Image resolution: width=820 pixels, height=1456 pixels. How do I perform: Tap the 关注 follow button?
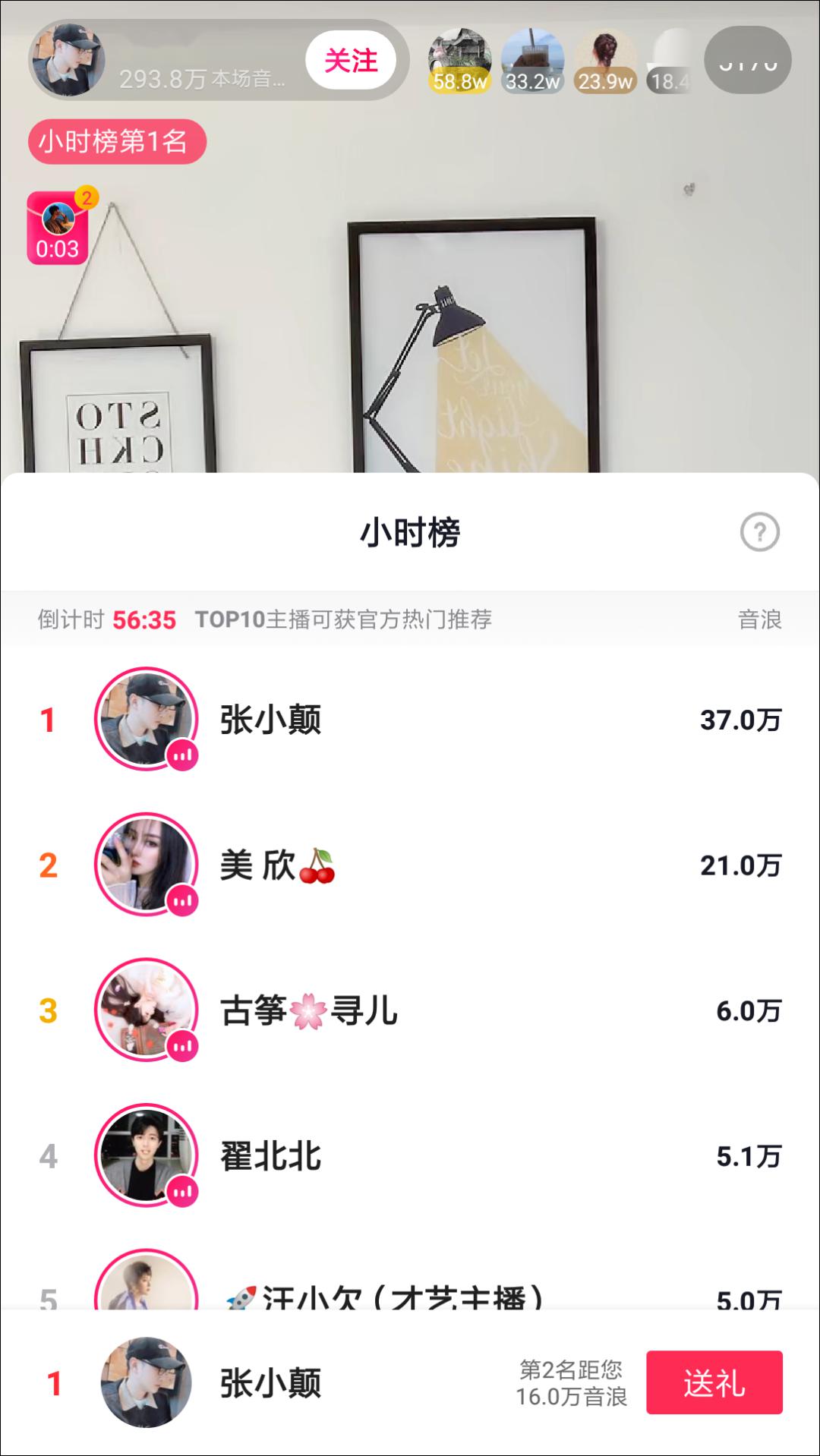tap(351, 61)
